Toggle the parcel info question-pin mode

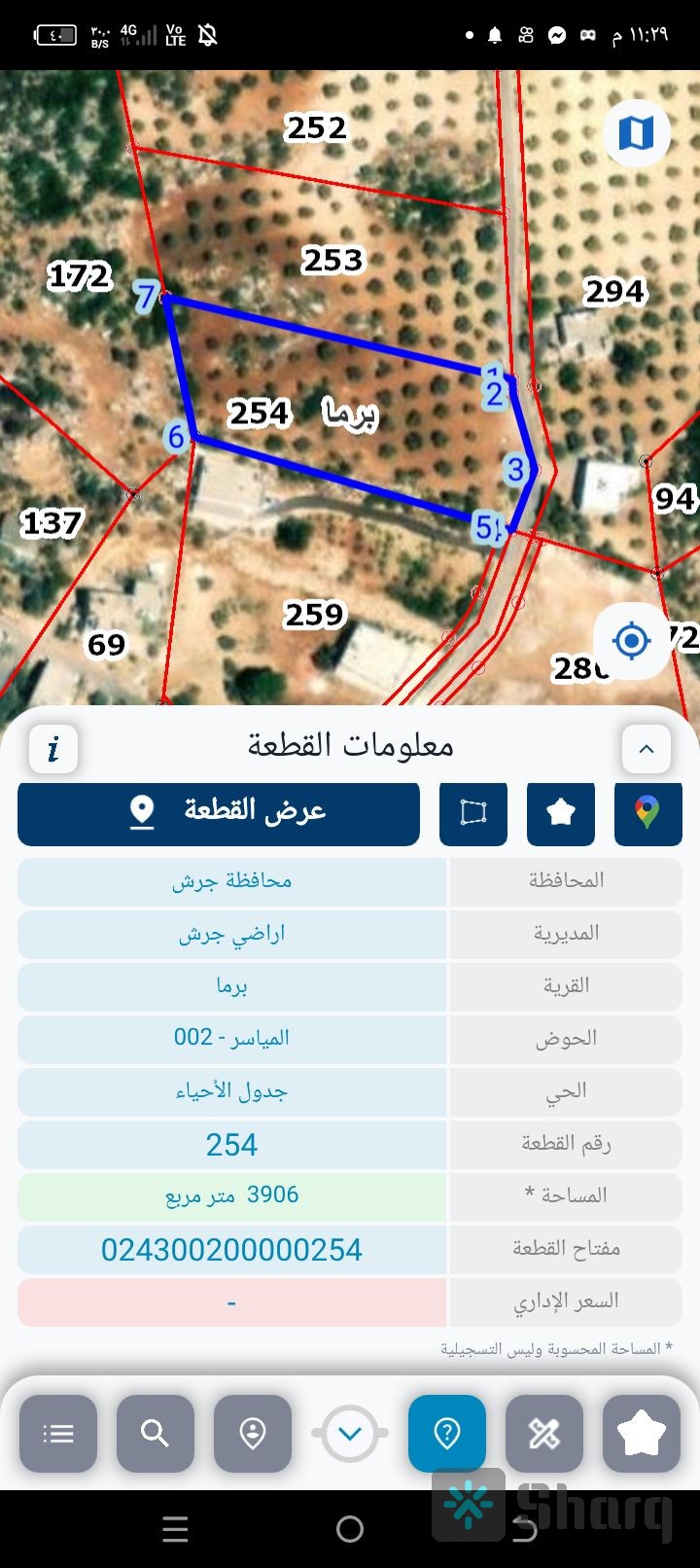[x=447, y=1433]
